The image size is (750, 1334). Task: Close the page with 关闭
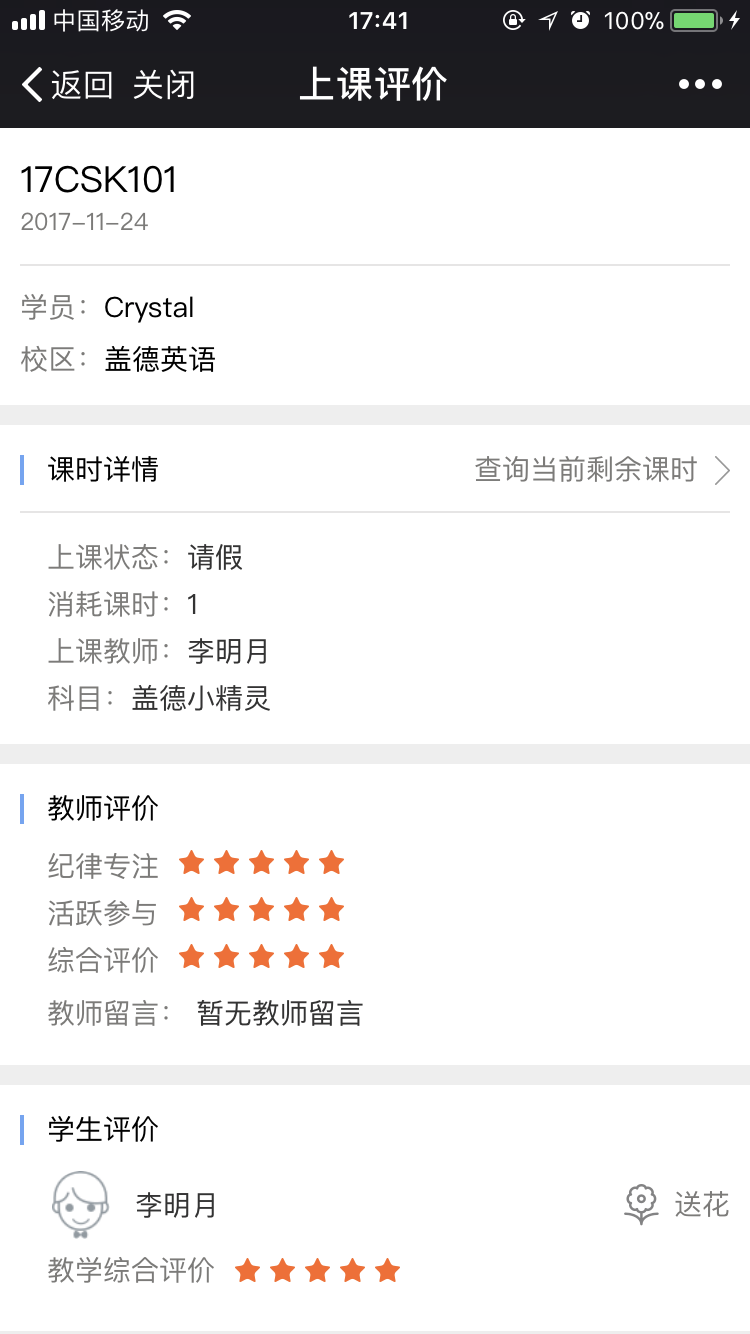[164, 85]
